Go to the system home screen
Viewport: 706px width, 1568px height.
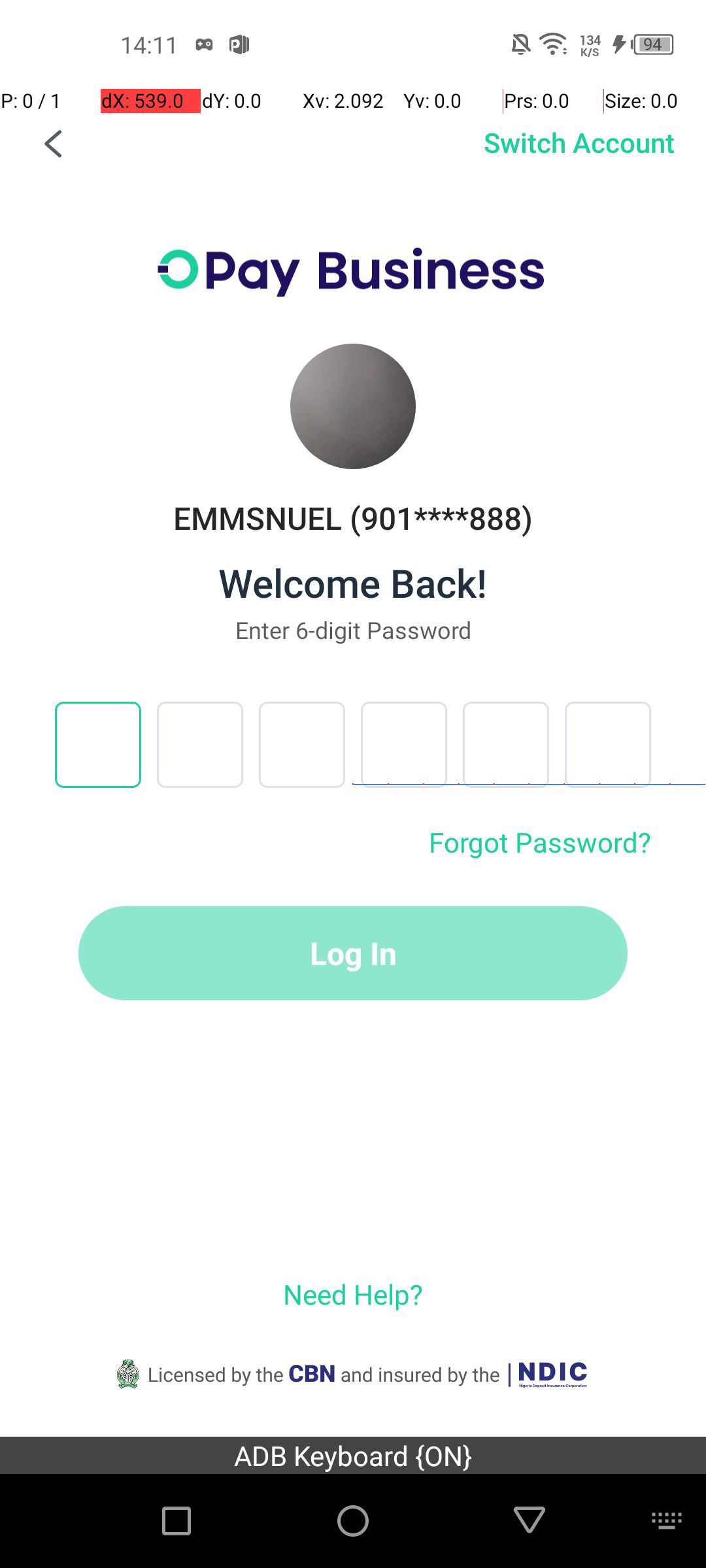coord(353,1521)
